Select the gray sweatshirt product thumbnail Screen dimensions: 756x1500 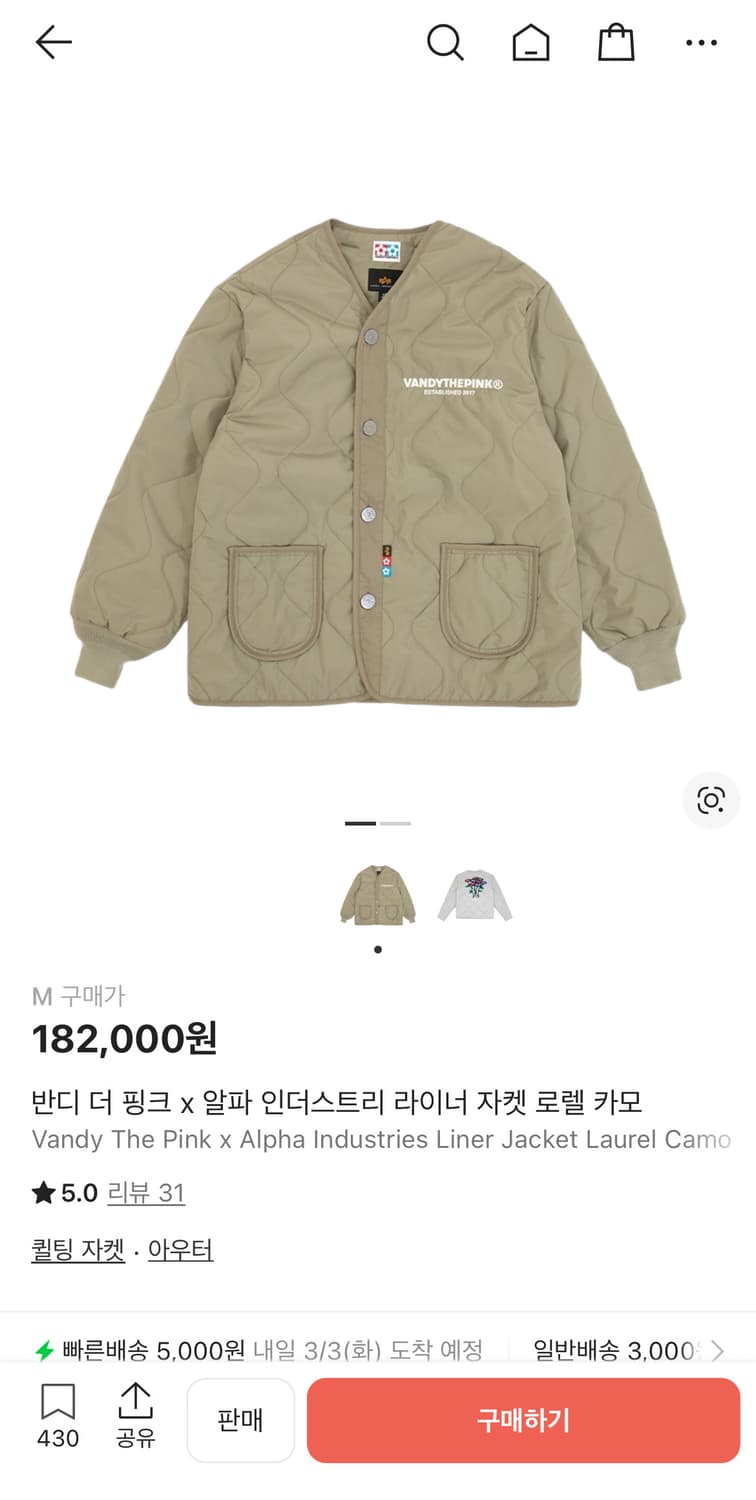pyautogui.click(x=474, y=894)
